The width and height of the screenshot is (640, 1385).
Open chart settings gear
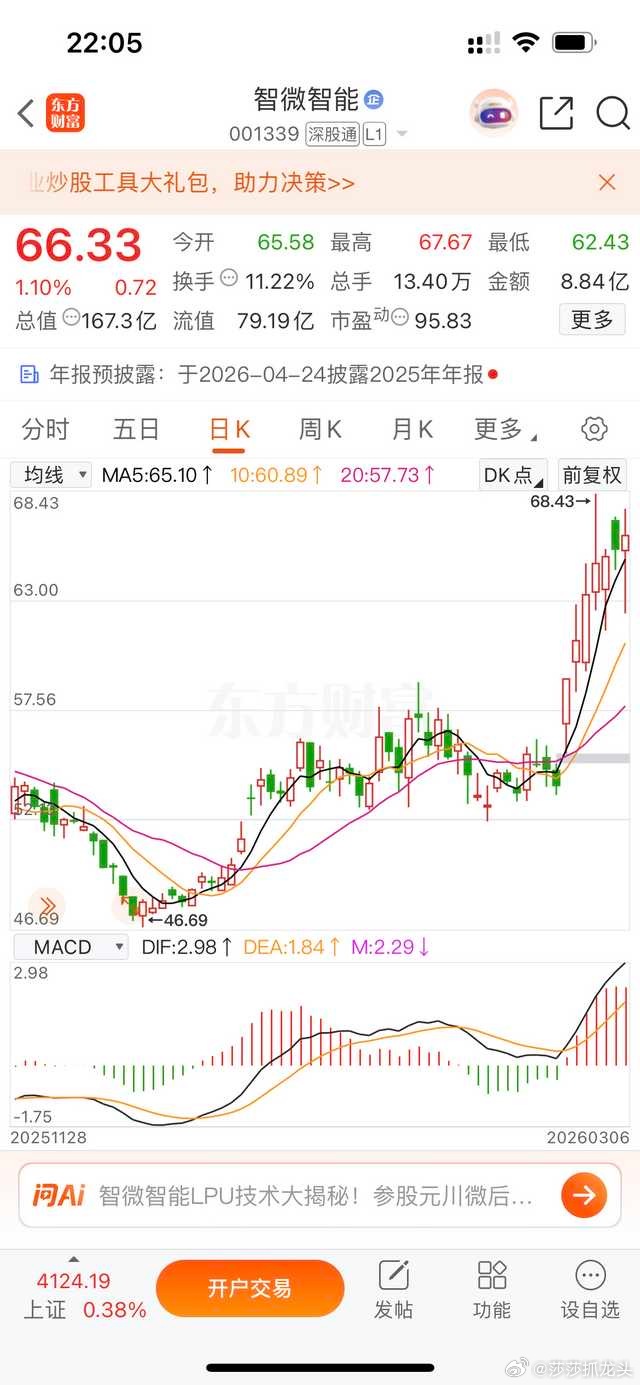pos(594,430)
